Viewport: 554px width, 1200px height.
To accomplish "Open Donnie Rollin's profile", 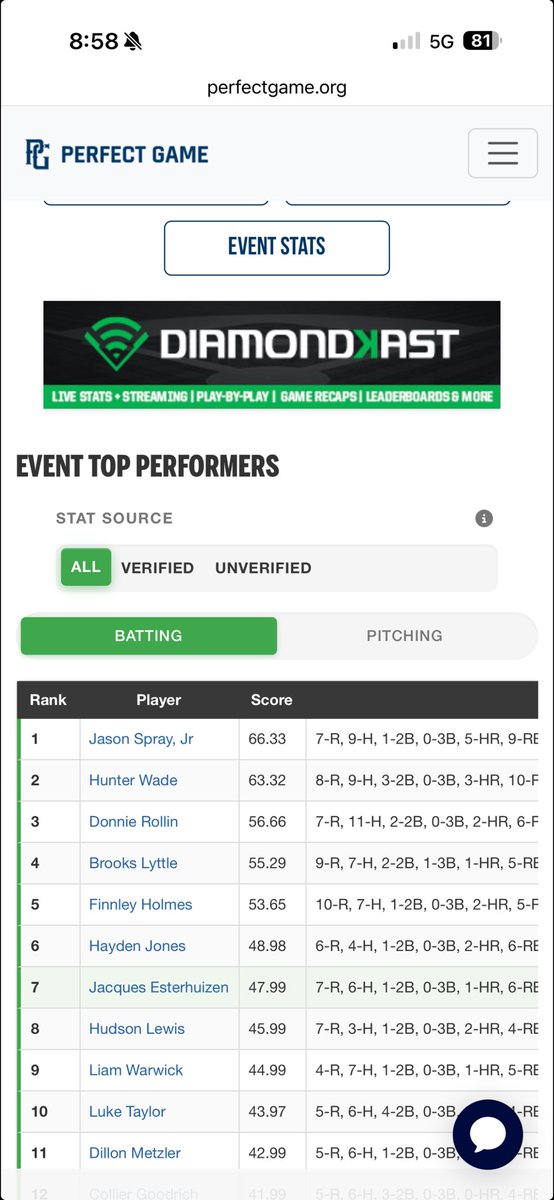I will tap(133, 821).
